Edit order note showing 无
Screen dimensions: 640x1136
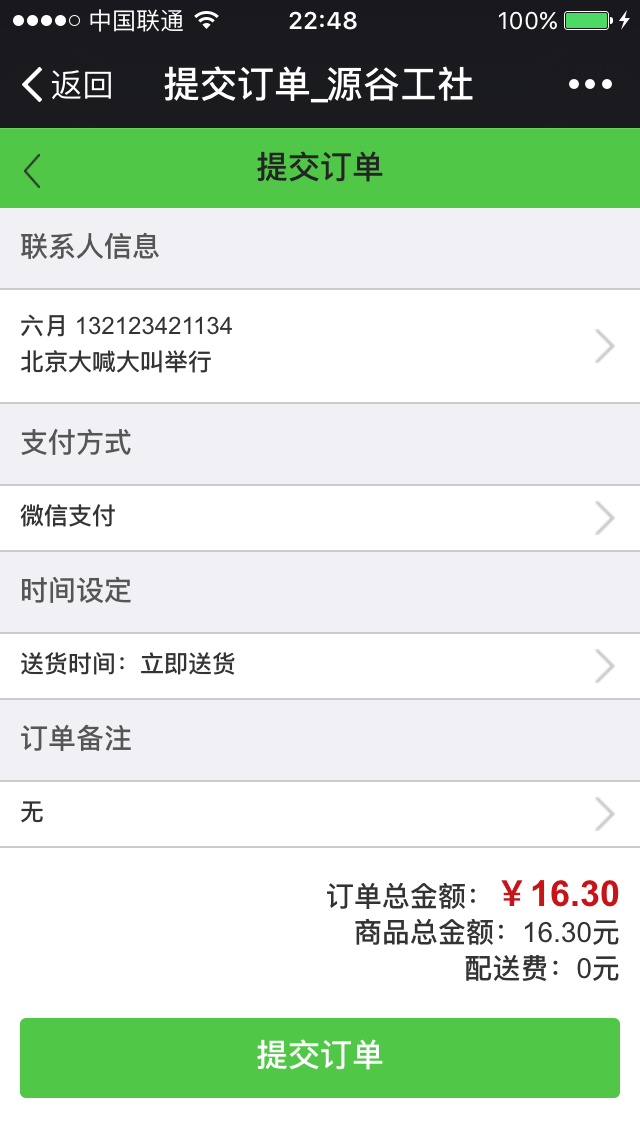[x=320, y=813]
